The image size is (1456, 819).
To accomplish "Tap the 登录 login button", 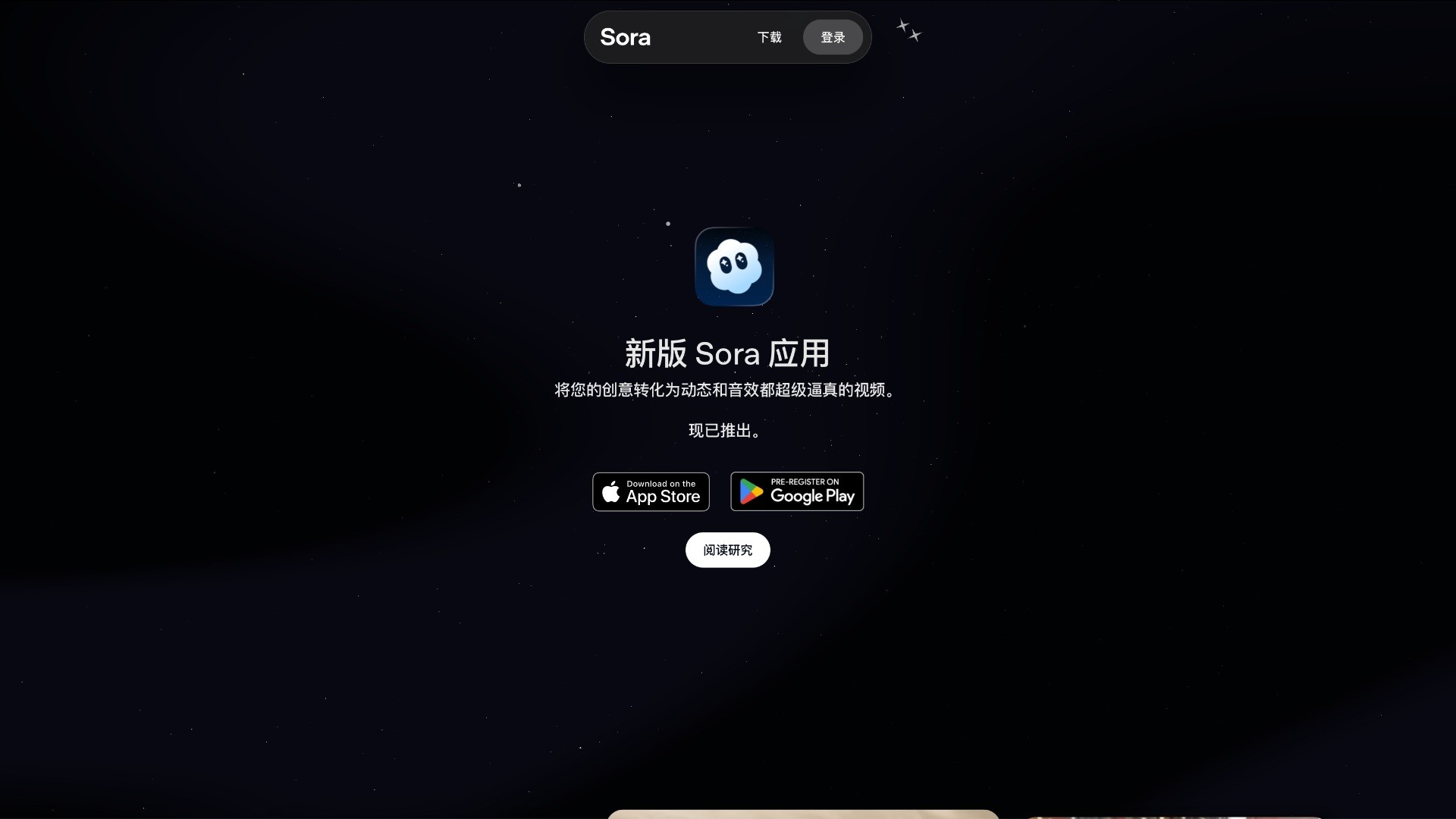I will 833,37.
